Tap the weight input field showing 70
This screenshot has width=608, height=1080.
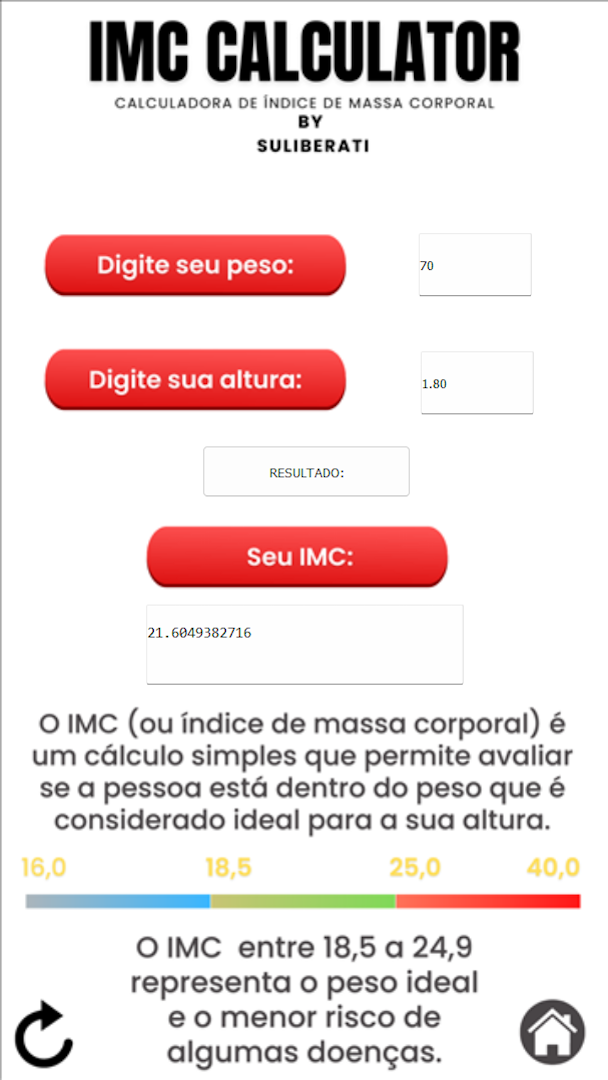tap(475, 264)
